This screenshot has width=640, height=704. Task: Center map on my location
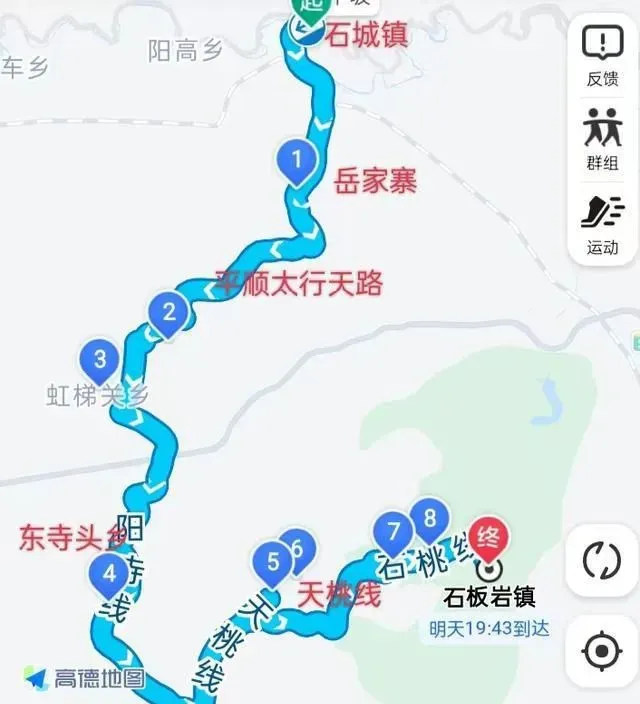click(602, 652)
